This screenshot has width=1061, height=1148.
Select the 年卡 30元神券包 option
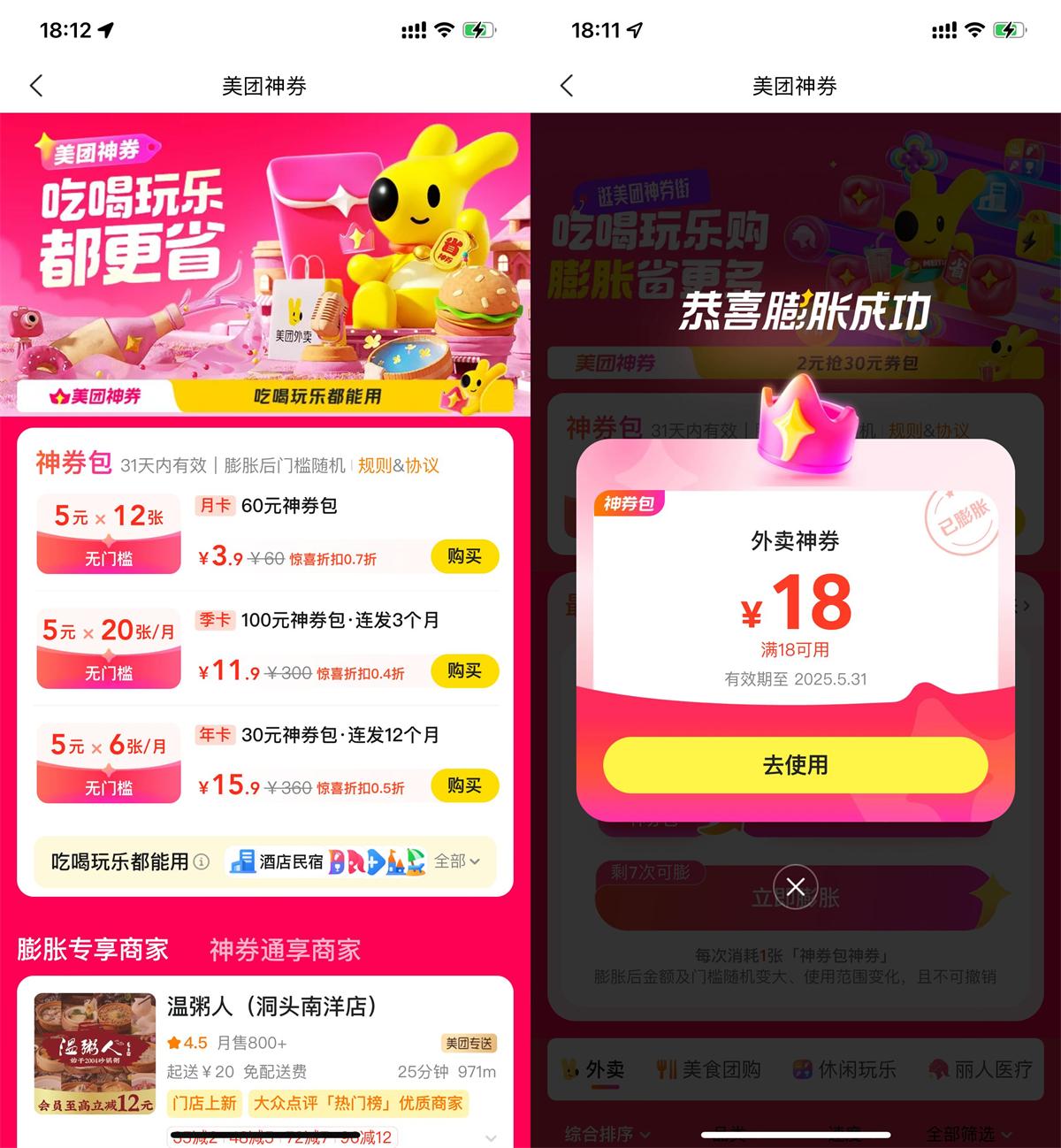(x=265, y=761)
